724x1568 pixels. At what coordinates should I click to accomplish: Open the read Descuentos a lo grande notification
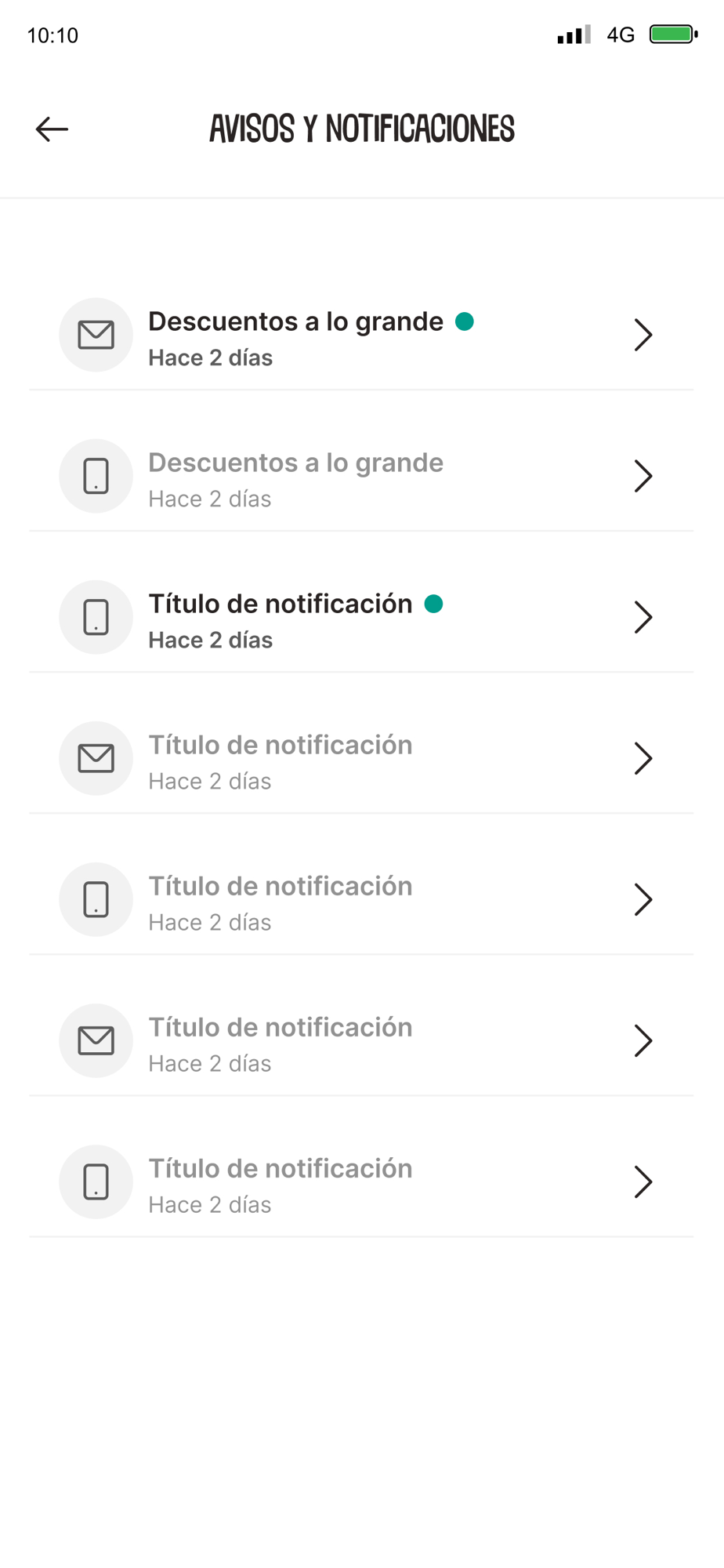360,477
